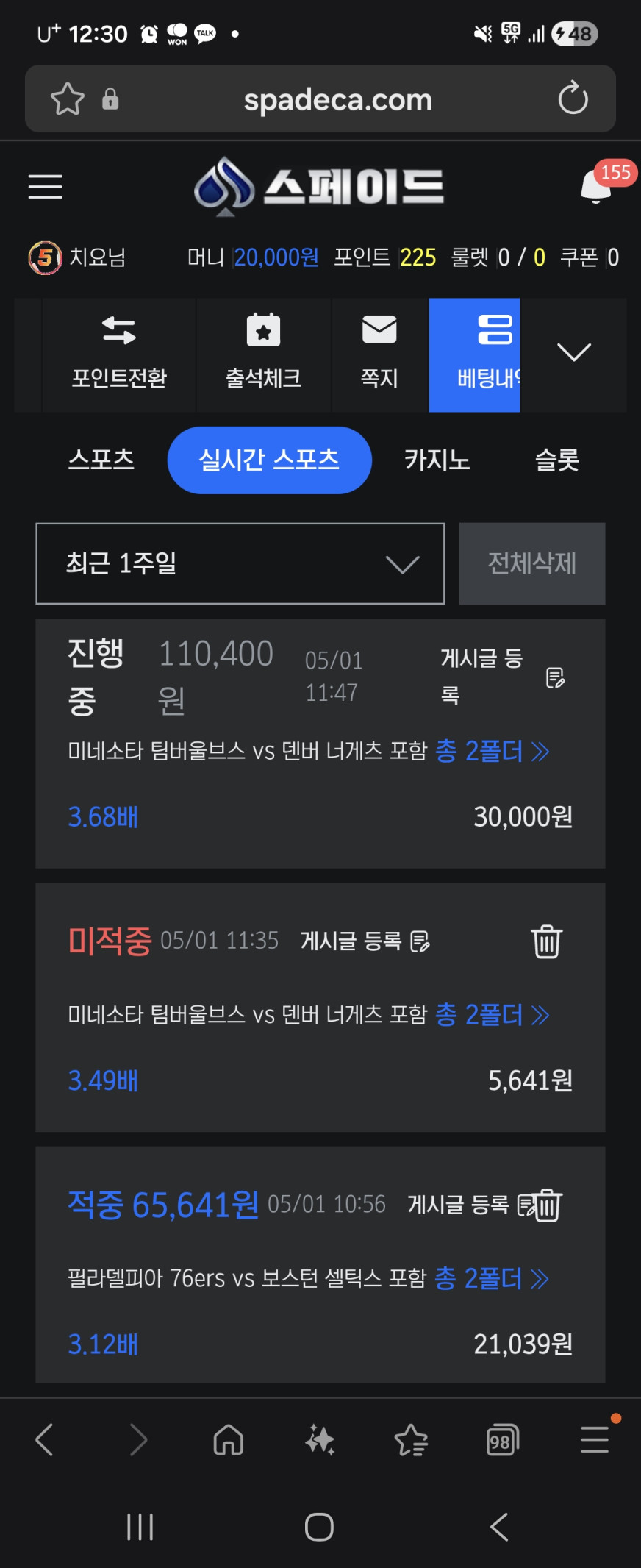
Task: Open 포인트전환 shortcut
Action: 119,354
